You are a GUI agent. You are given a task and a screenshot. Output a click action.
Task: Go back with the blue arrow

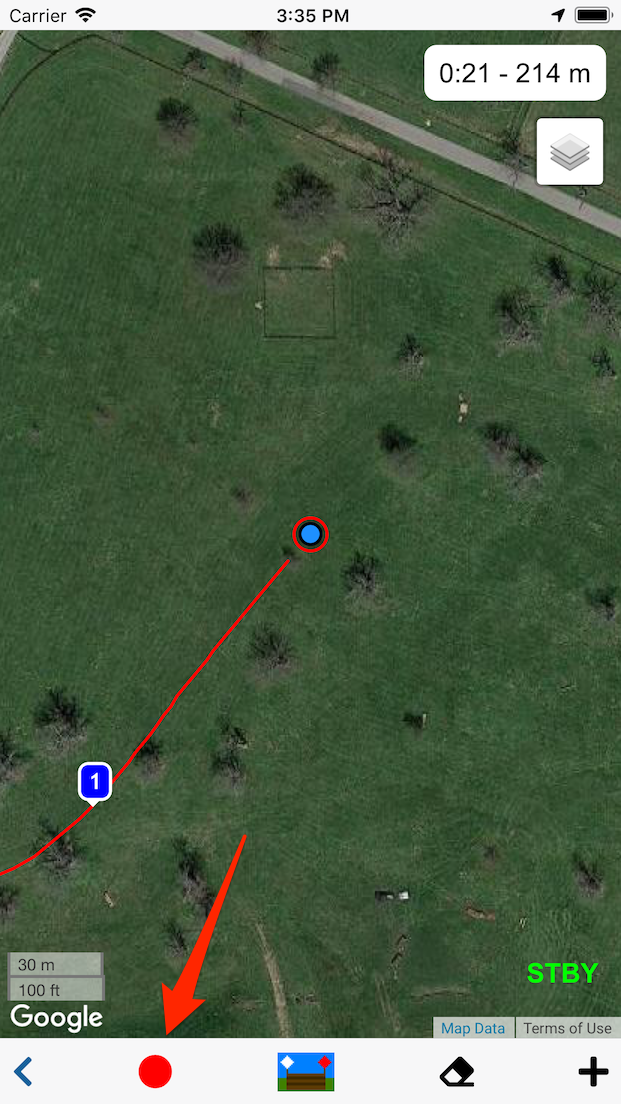[23, 1072]
